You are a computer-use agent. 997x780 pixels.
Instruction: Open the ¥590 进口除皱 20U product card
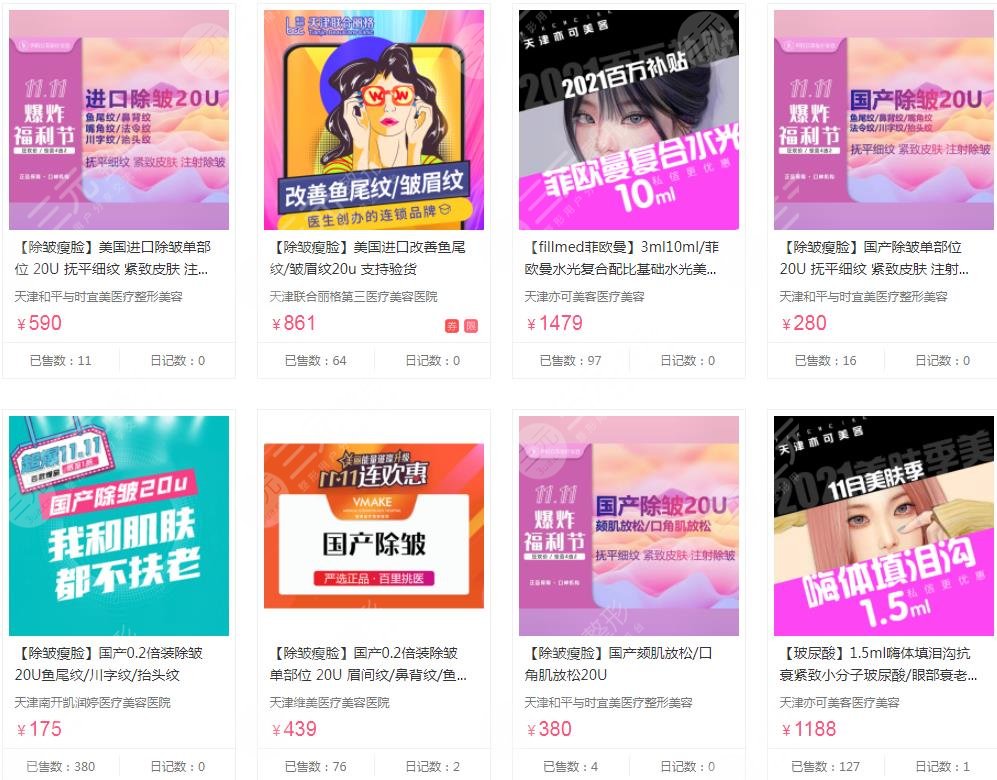[x=118, y=120]
